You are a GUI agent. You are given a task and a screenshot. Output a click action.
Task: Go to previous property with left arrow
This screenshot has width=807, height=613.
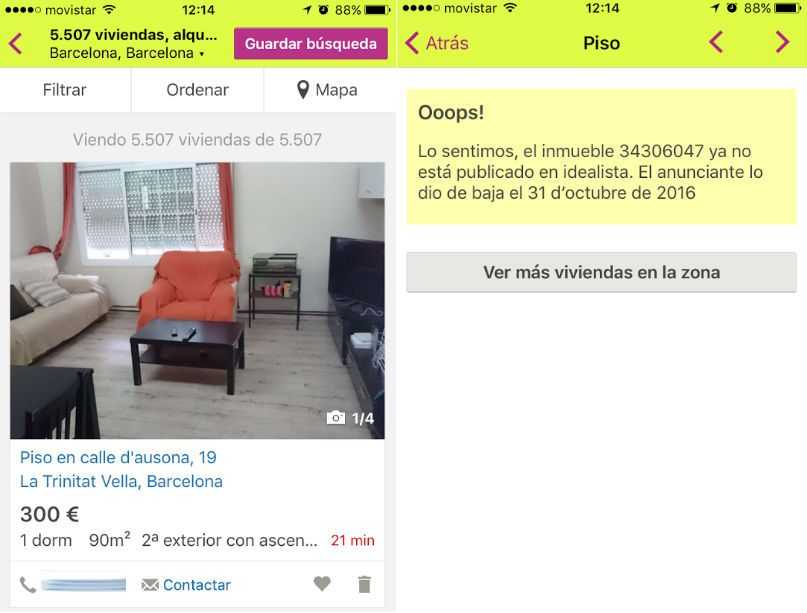pyautogui.click(x=716, y=43)
